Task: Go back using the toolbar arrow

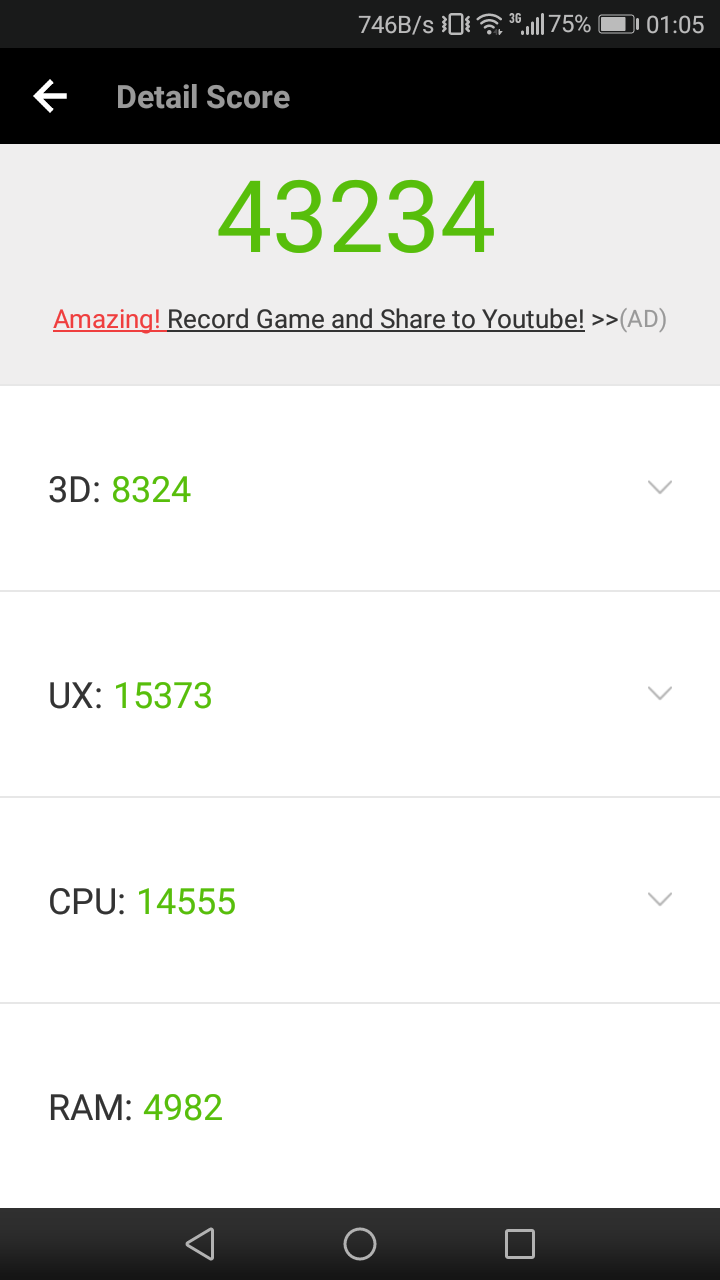Action: click(50, 97)
